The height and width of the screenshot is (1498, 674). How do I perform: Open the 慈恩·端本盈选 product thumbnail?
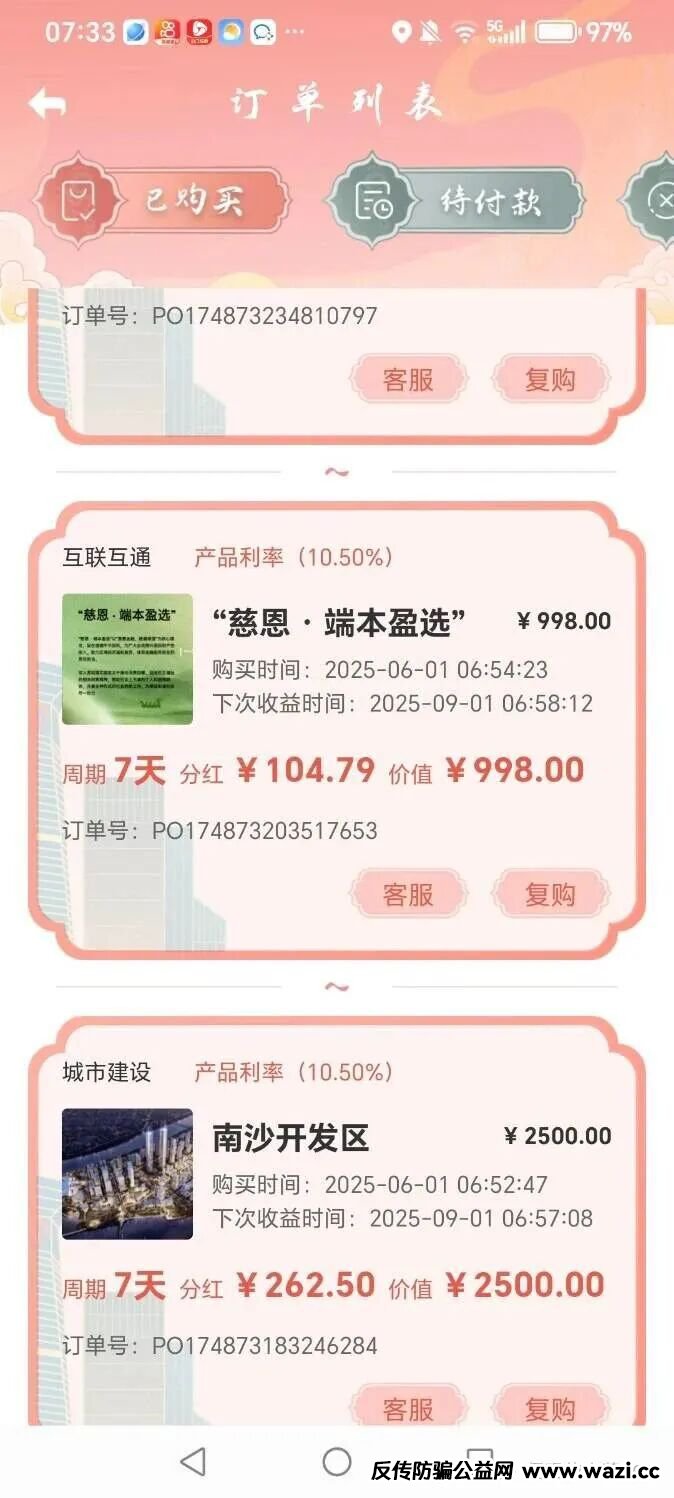click(x=127, y=659)
